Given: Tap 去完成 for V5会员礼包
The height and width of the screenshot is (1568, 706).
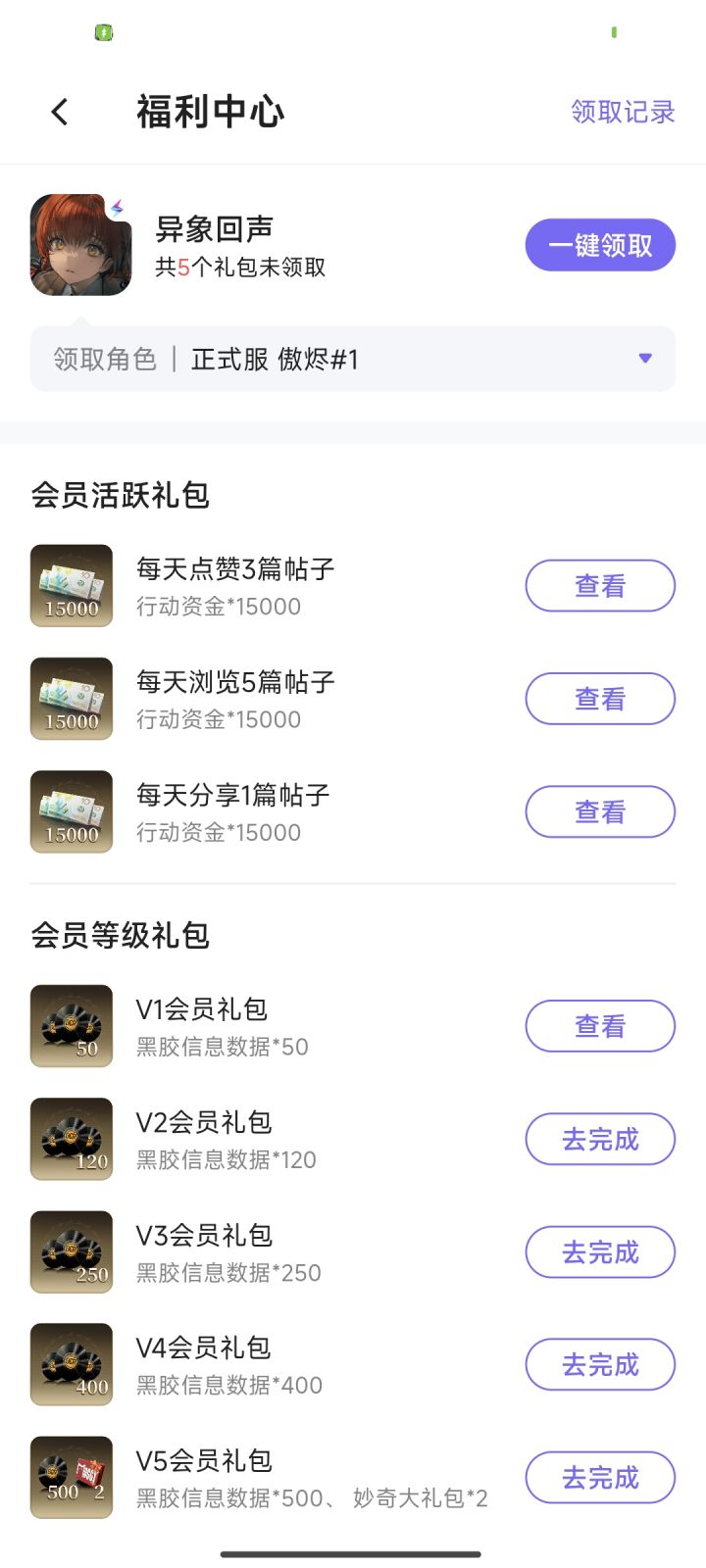Looking at the screenshot, I should pyautogui.click(x=600, y=1477).
